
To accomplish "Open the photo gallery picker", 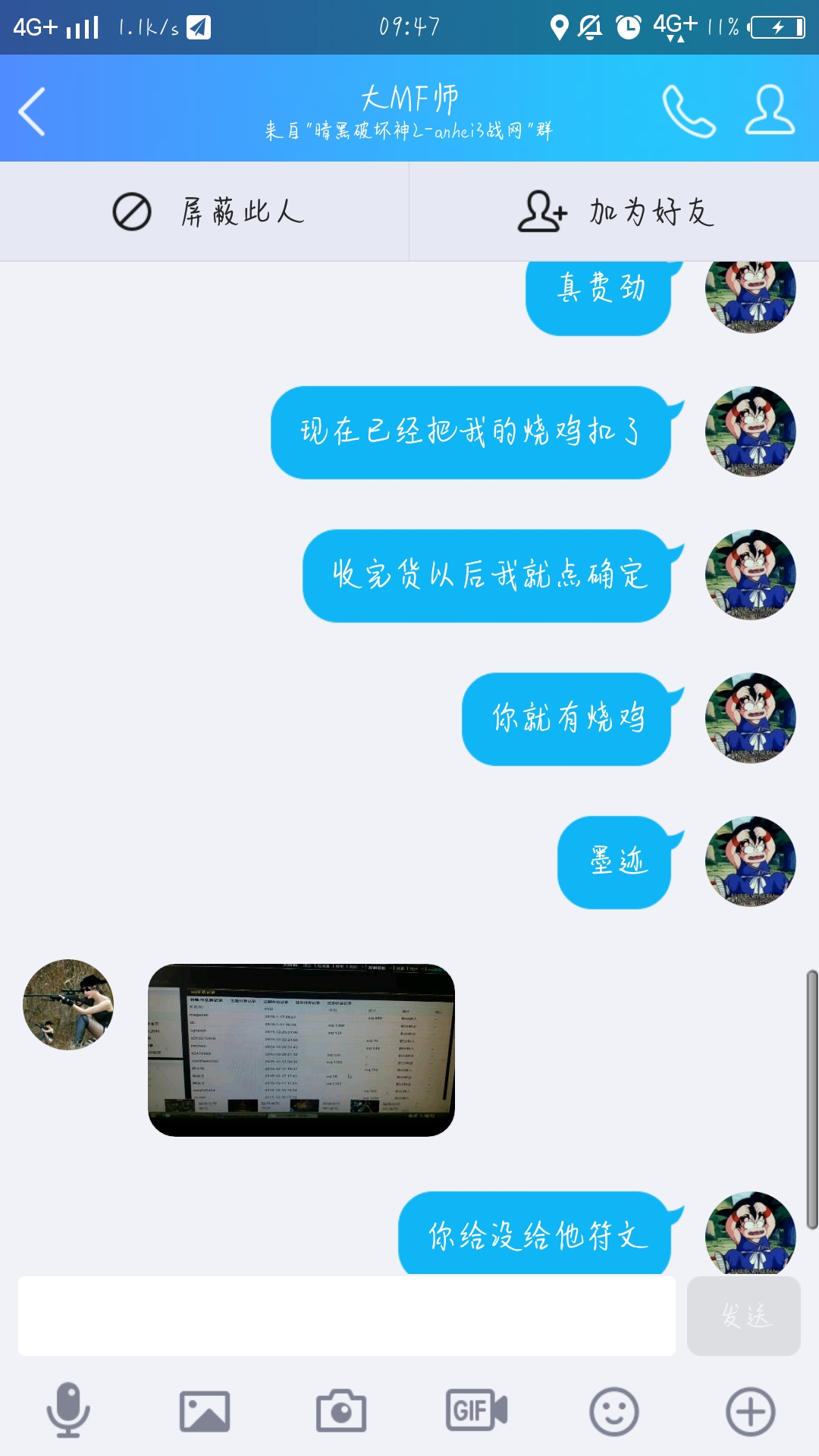I will tap(205, 1411).
